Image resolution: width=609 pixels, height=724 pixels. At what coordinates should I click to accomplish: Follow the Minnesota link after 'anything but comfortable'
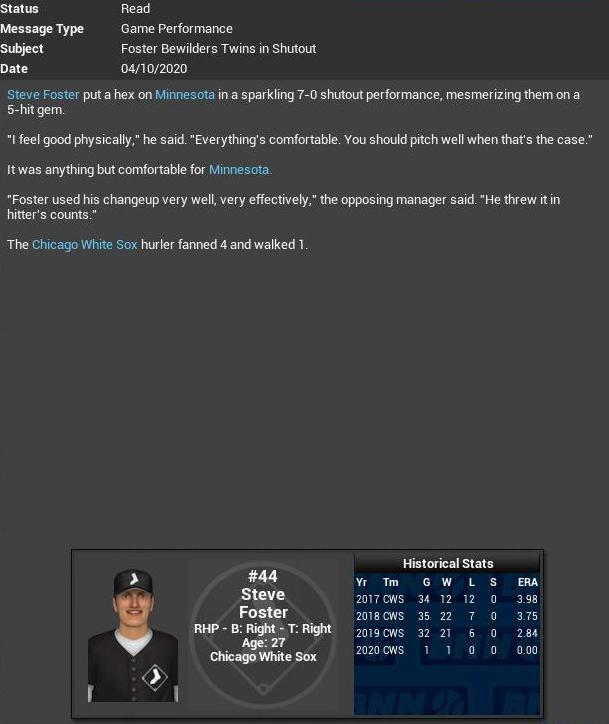[240, 170]
